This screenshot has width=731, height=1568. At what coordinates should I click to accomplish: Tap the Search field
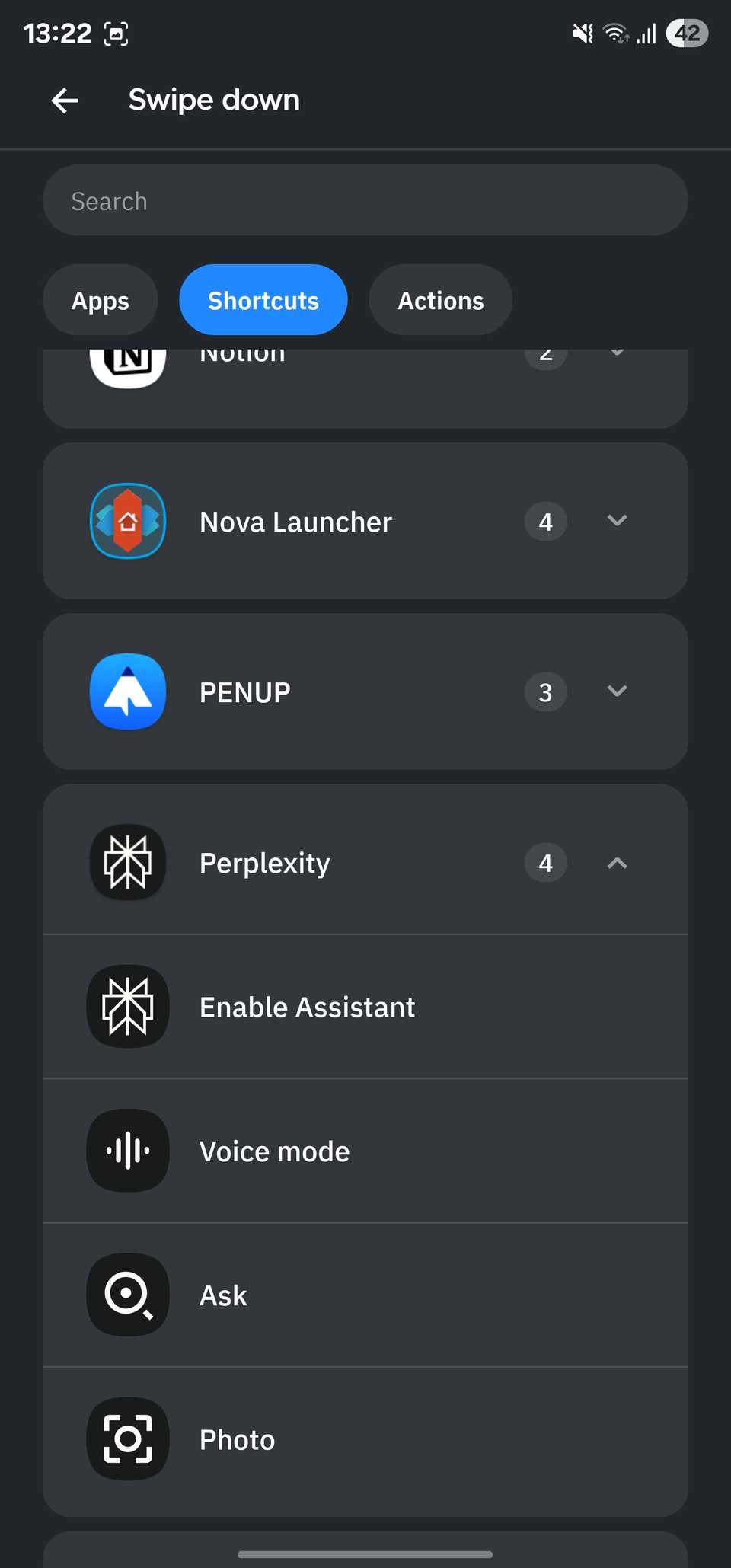[x=365, y=200]
